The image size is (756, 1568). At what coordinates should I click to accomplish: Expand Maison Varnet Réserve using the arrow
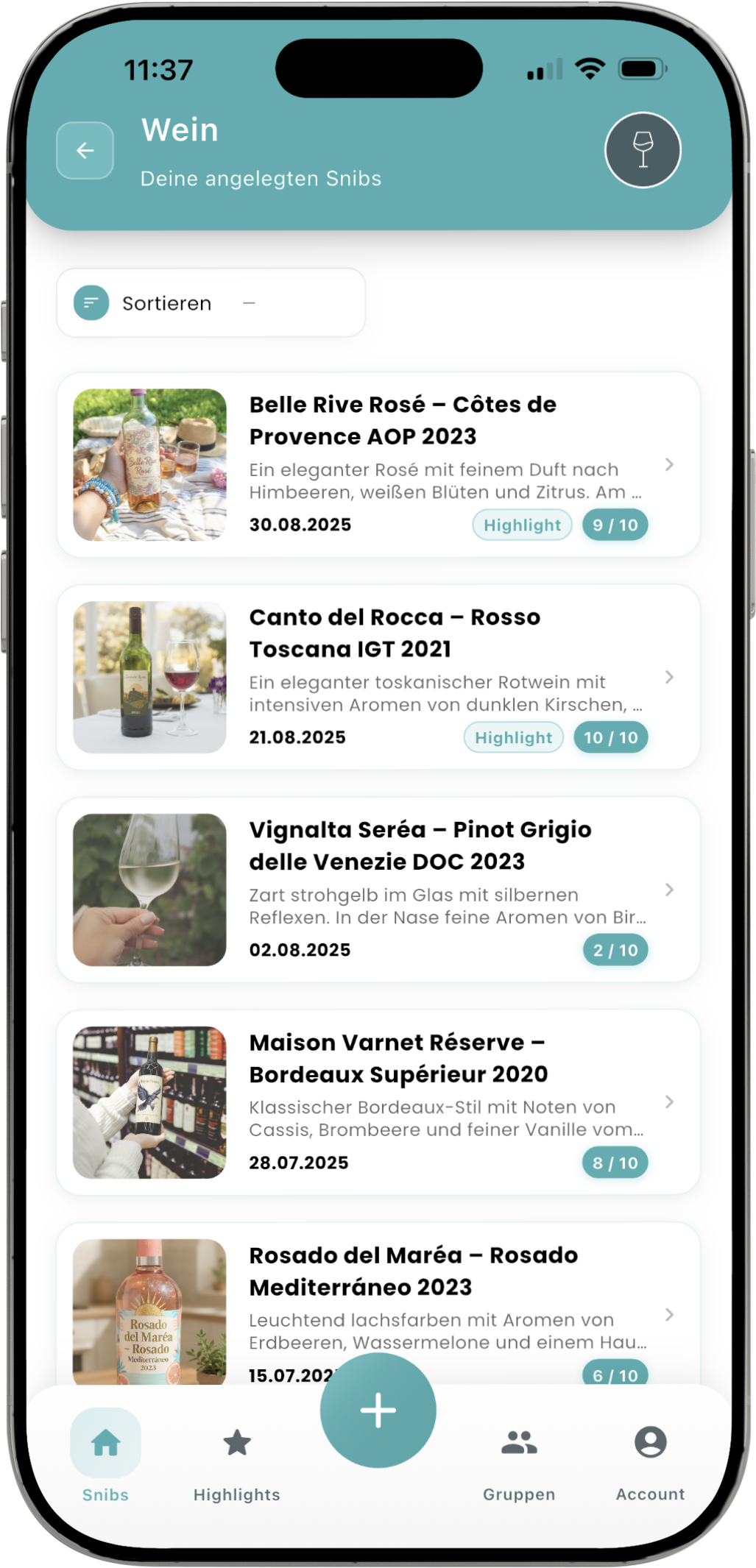(668, 1102)
